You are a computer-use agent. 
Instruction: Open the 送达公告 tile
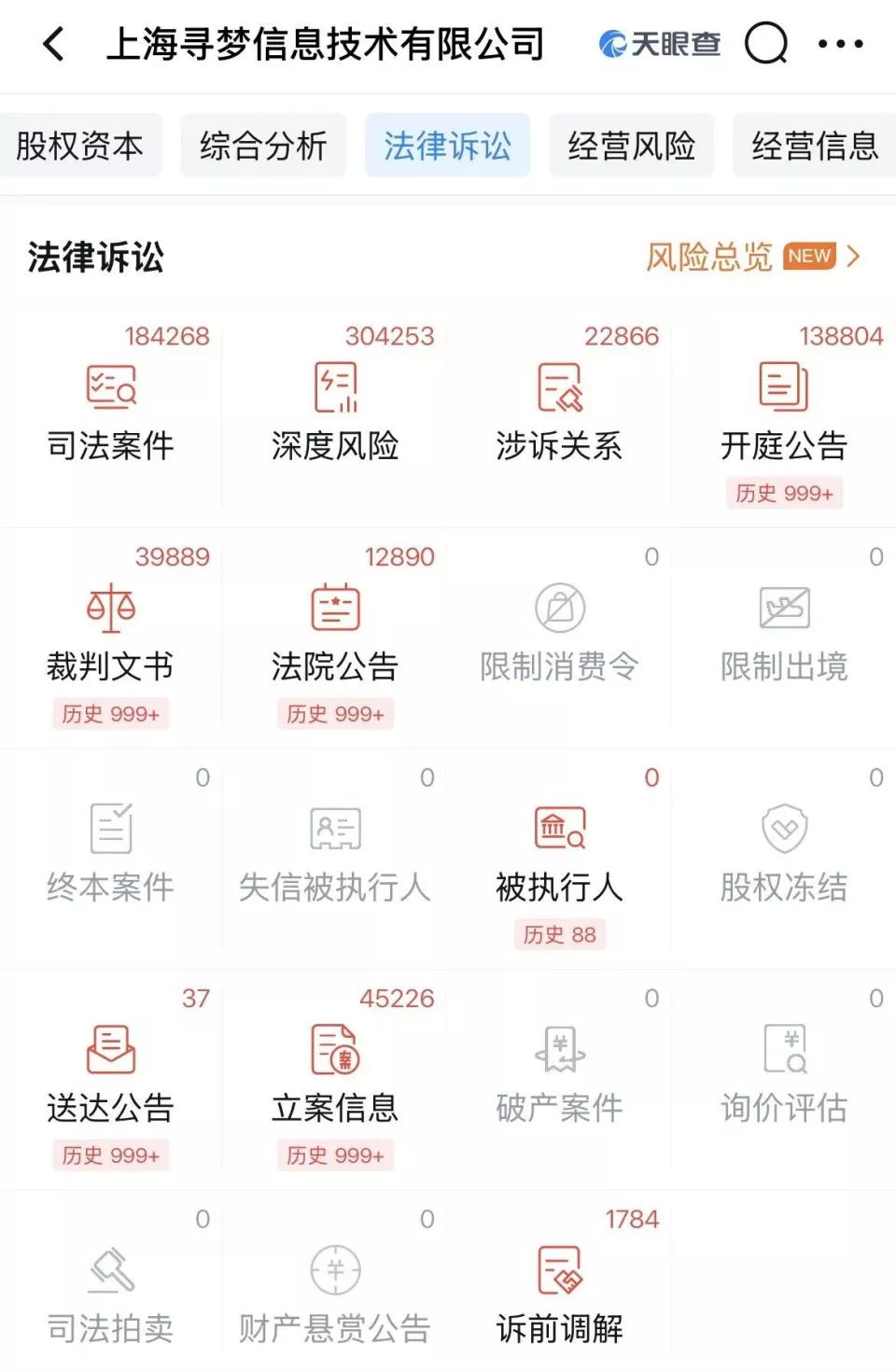(x=111, y=1071)
